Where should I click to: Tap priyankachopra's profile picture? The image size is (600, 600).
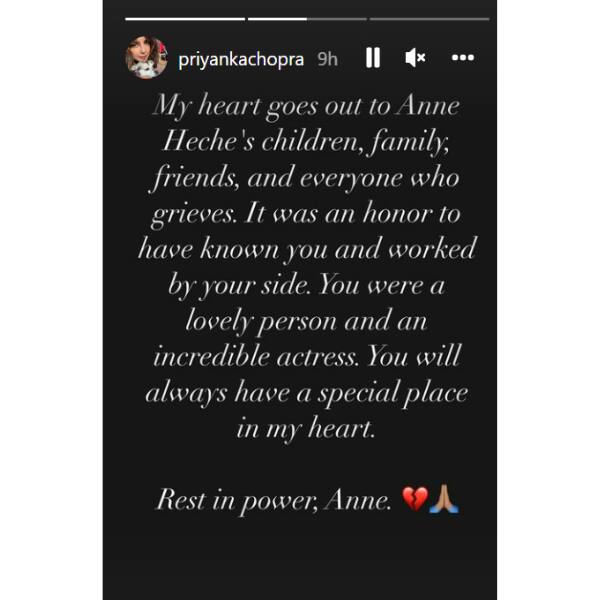coord(146,58)
